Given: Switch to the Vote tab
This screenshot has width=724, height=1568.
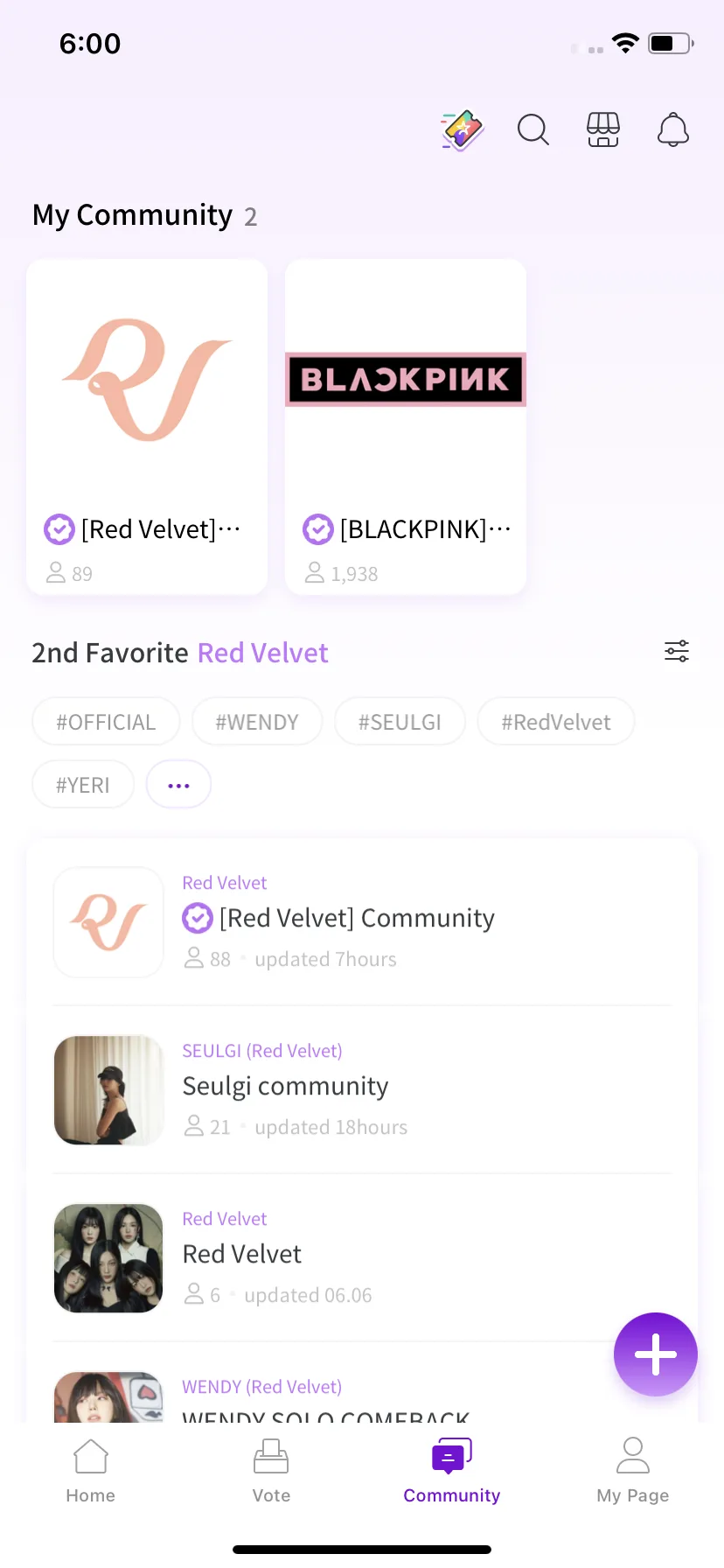Looking at the screenshot, I should 271,1471.
